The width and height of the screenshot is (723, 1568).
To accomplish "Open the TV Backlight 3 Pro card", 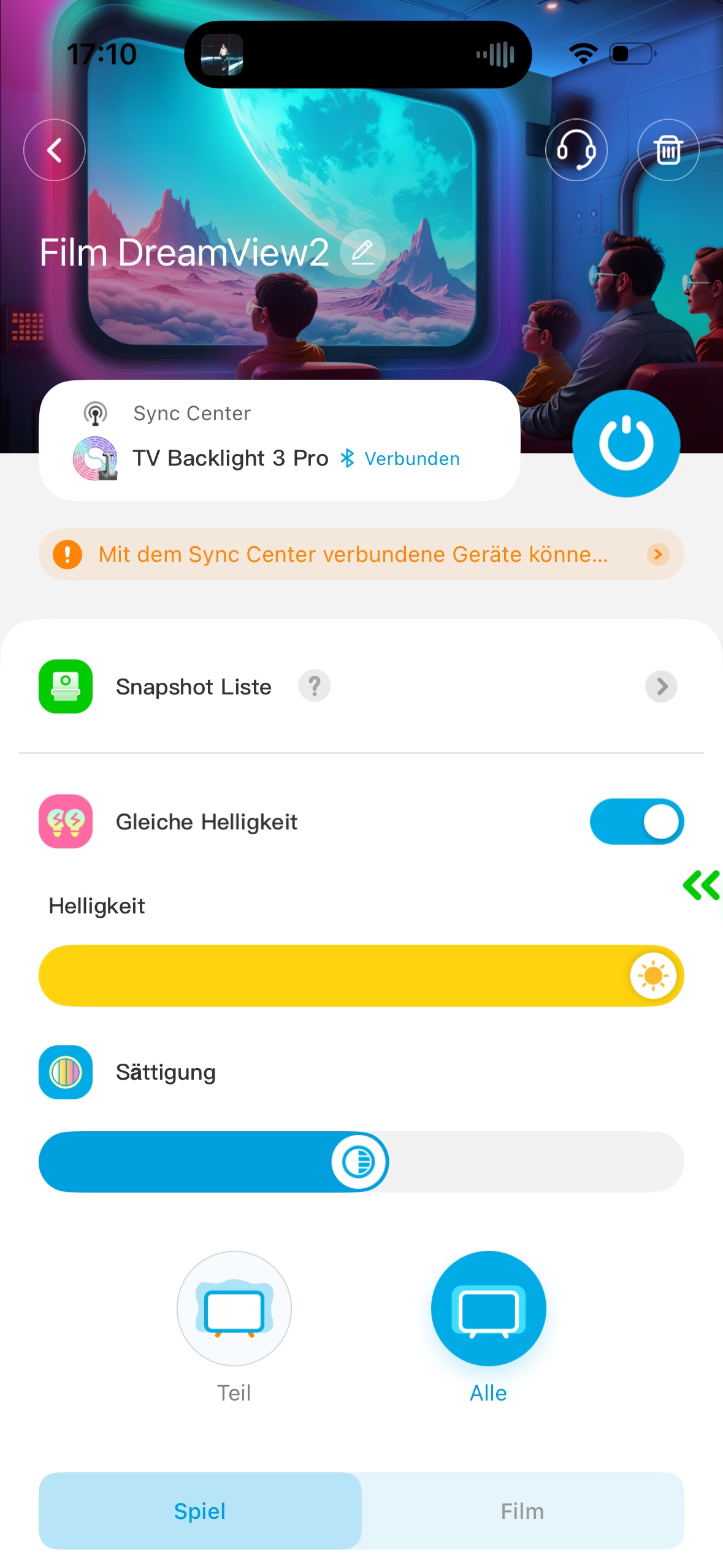I will coord(279,440).
